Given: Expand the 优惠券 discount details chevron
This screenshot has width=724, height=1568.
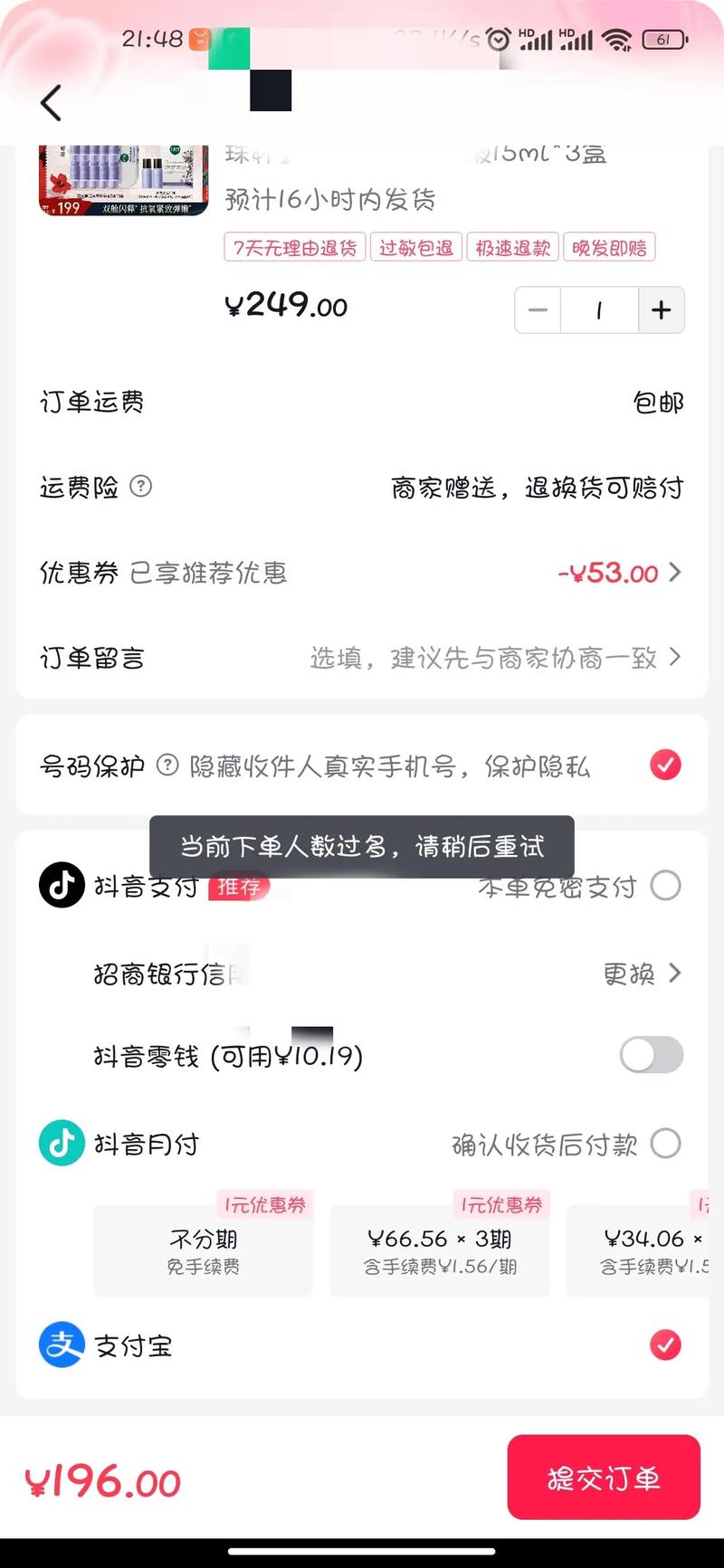Looking at the screenshot, I should tap(673, 572).
